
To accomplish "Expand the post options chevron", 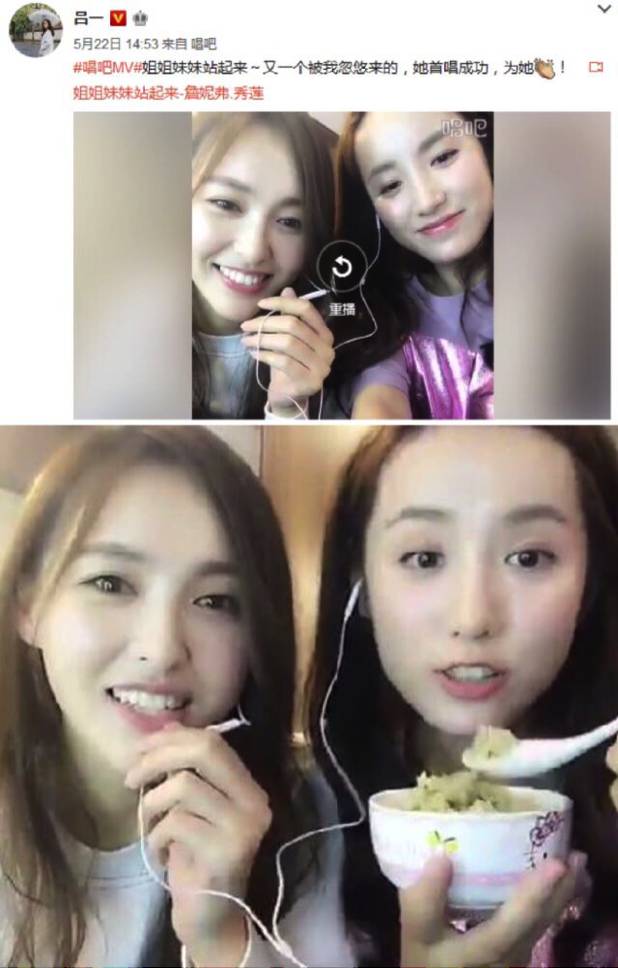I will click(x=603, y=9).
